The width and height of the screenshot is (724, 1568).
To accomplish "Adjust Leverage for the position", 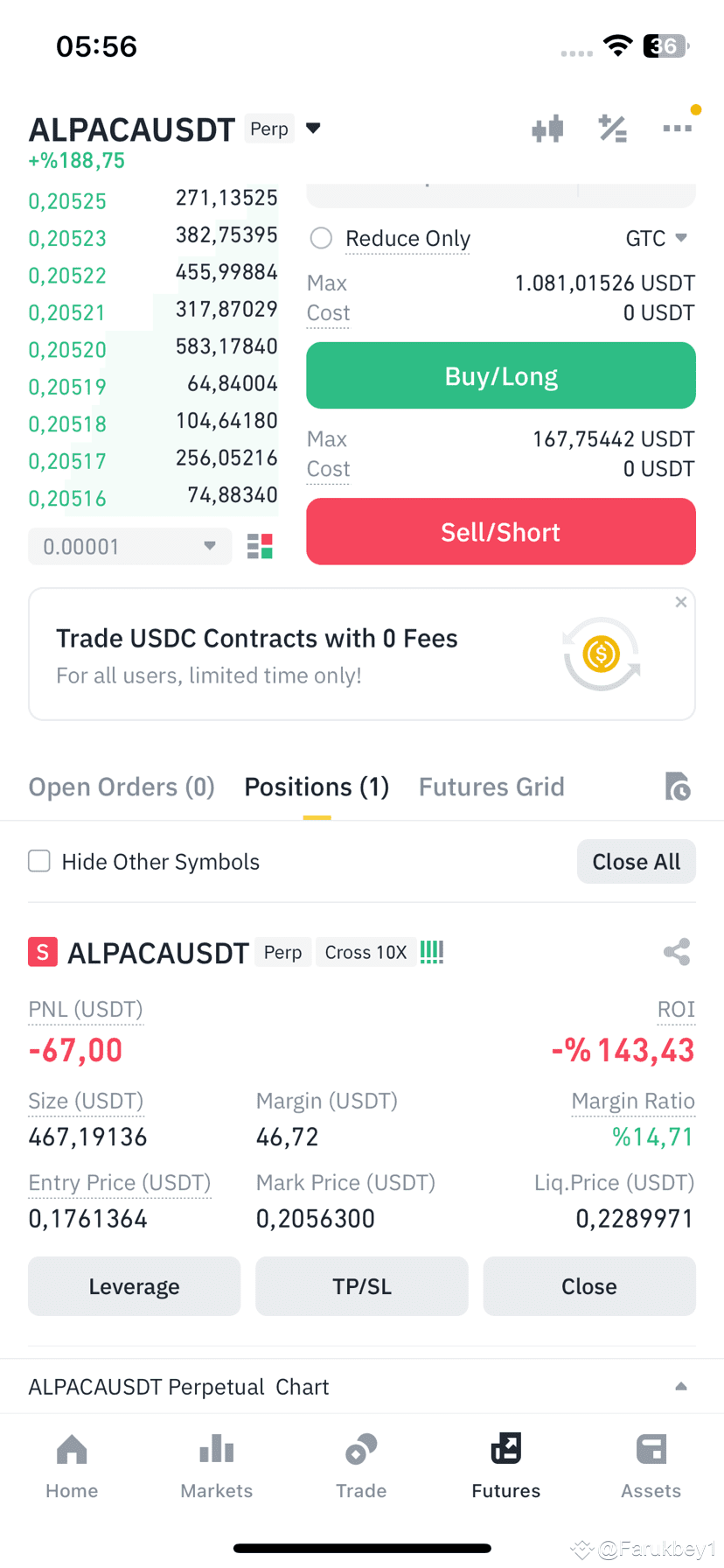I will click(x=134, y=1286).
